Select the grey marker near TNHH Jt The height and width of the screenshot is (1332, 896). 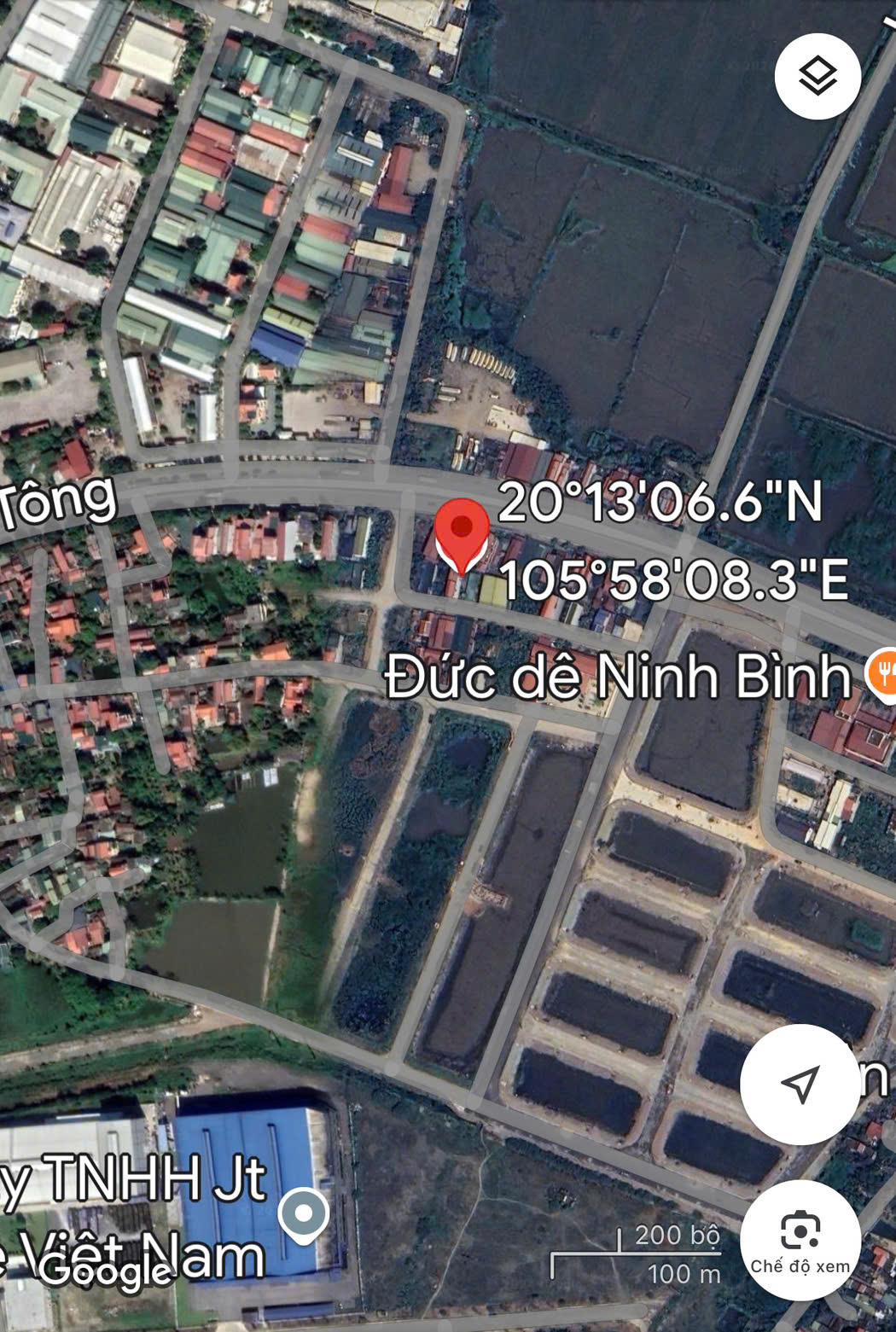coord(304,1214)
